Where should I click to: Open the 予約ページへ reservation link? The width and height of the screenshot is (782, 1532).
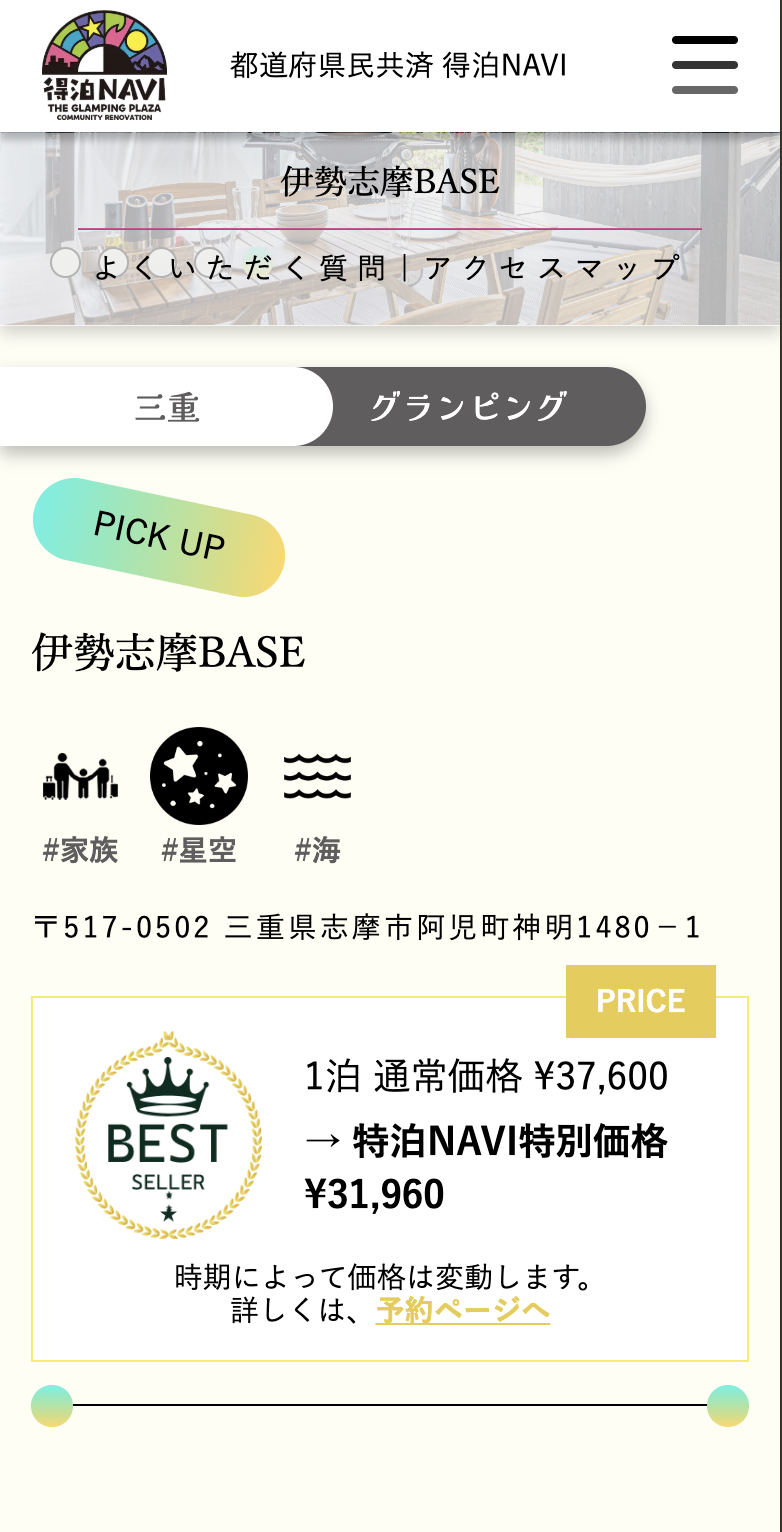click(464, 1313)
